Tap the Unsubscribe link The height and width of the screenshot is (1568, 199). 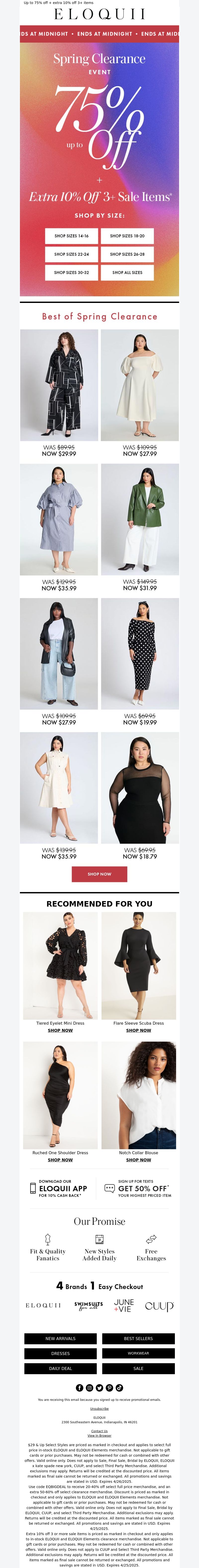tap(99, 1409)
